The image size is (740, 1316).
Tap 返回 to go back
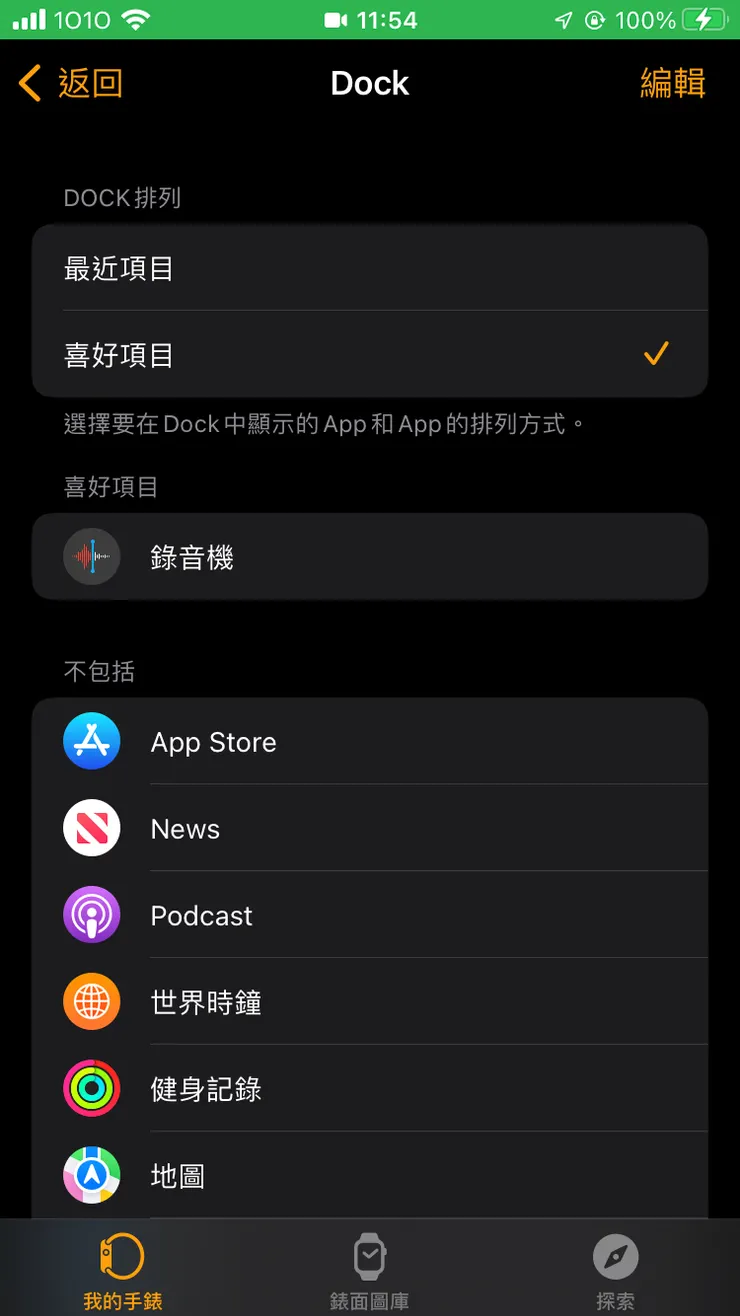pyautogui.click(x=70, y=83)
